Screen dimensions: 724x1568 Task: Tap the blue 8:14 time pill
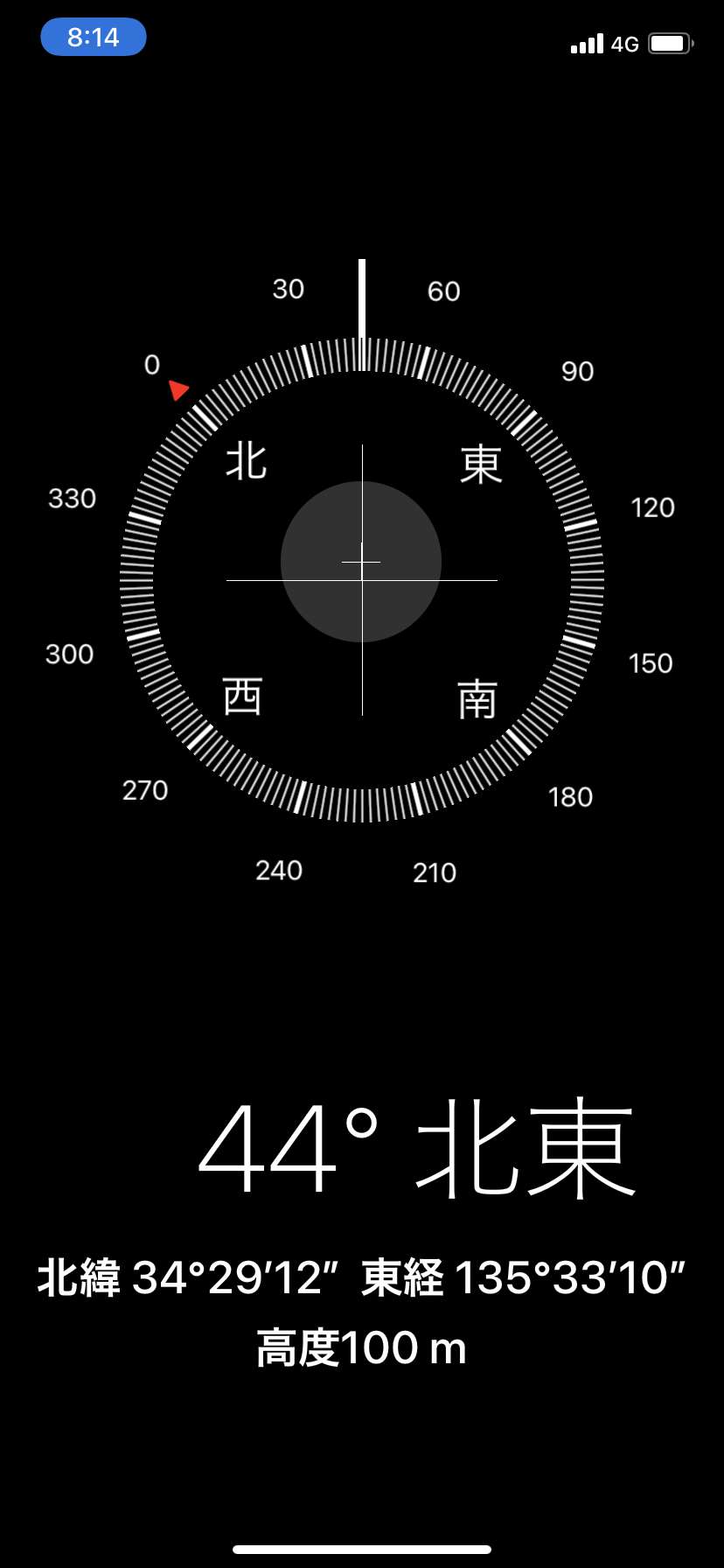(x=94, y=37)
